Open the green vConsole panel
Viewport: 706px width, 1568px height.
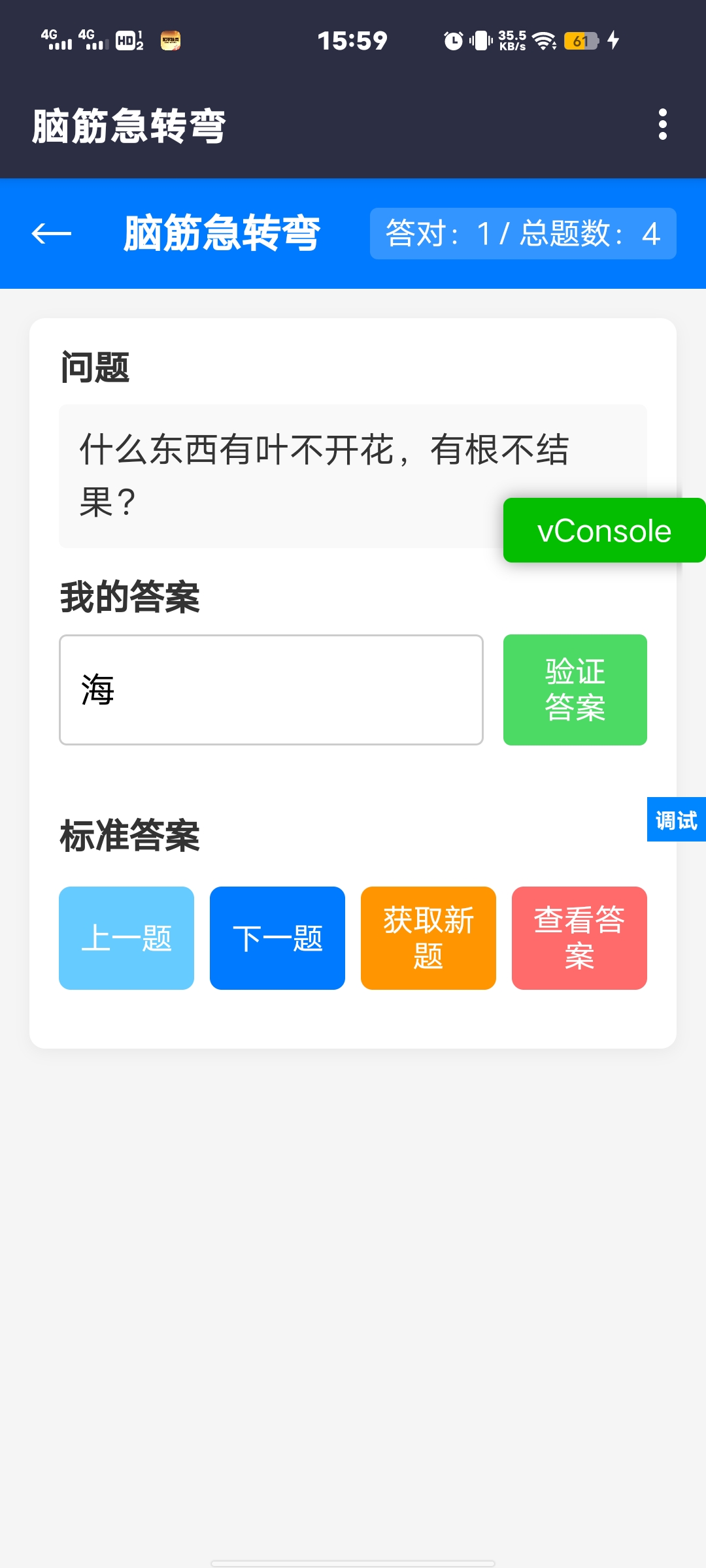point(604,531)
